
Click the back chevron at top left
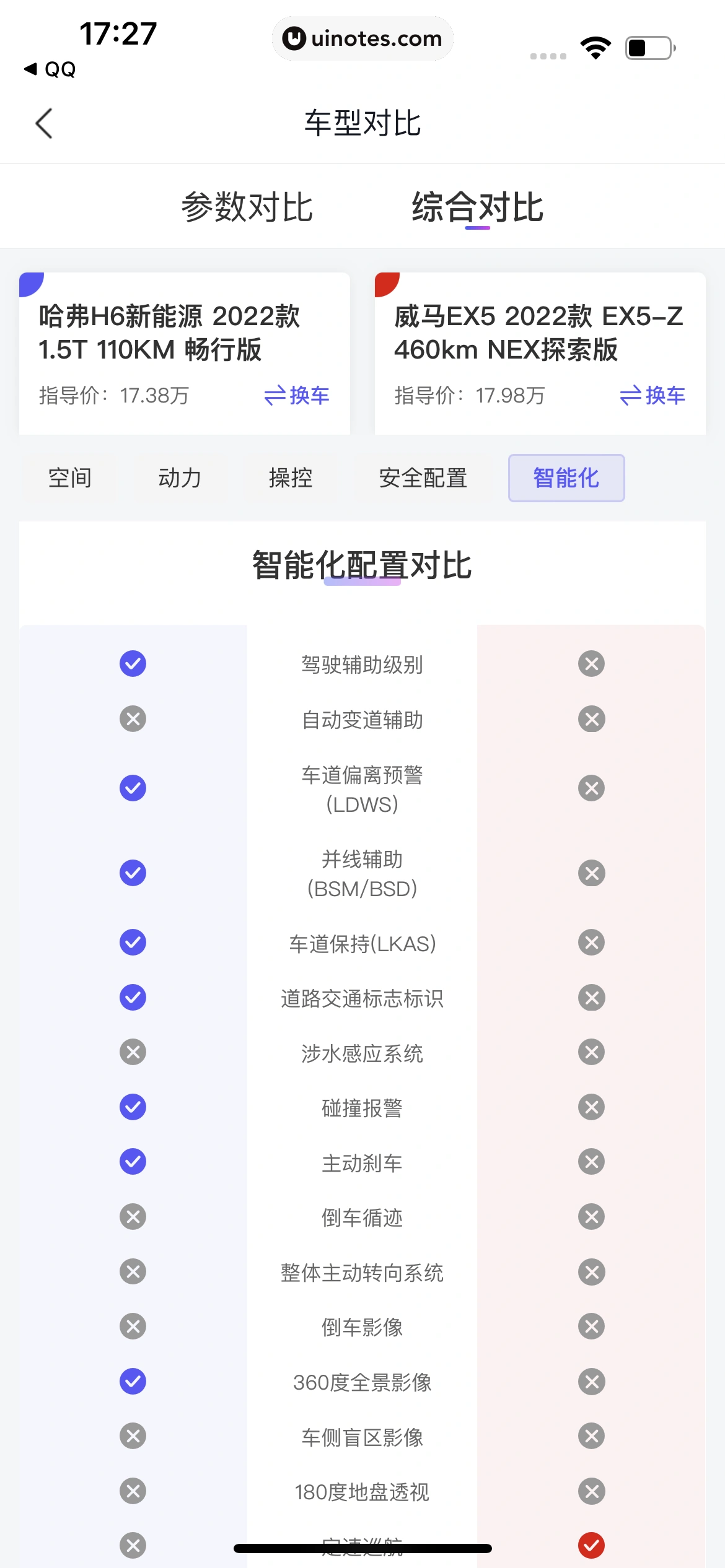(x=43, y=123)
